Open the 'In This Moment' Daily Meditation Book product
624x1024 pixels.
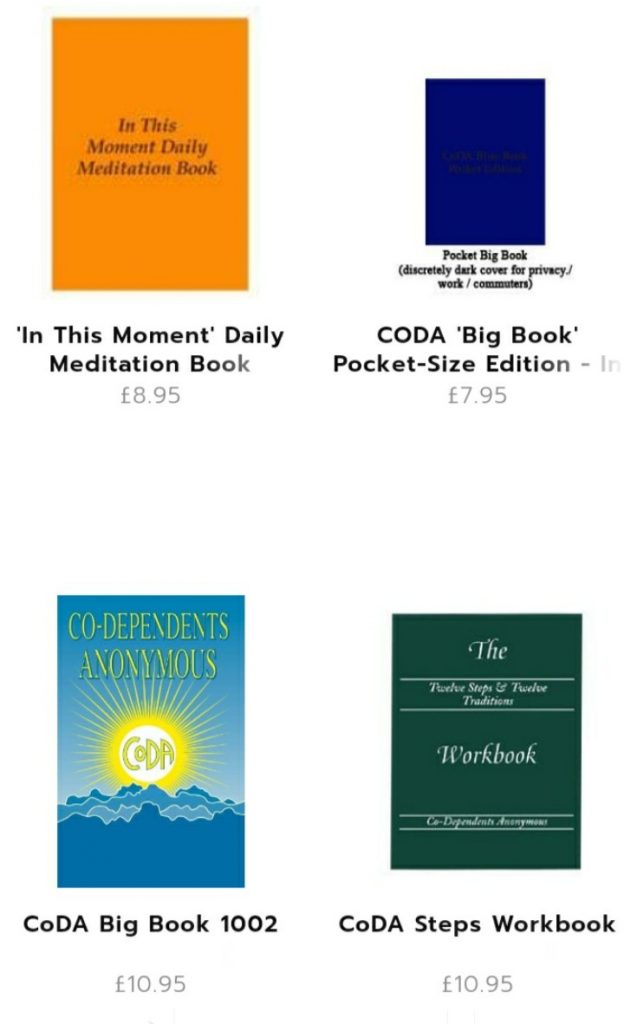pos(150,349)
